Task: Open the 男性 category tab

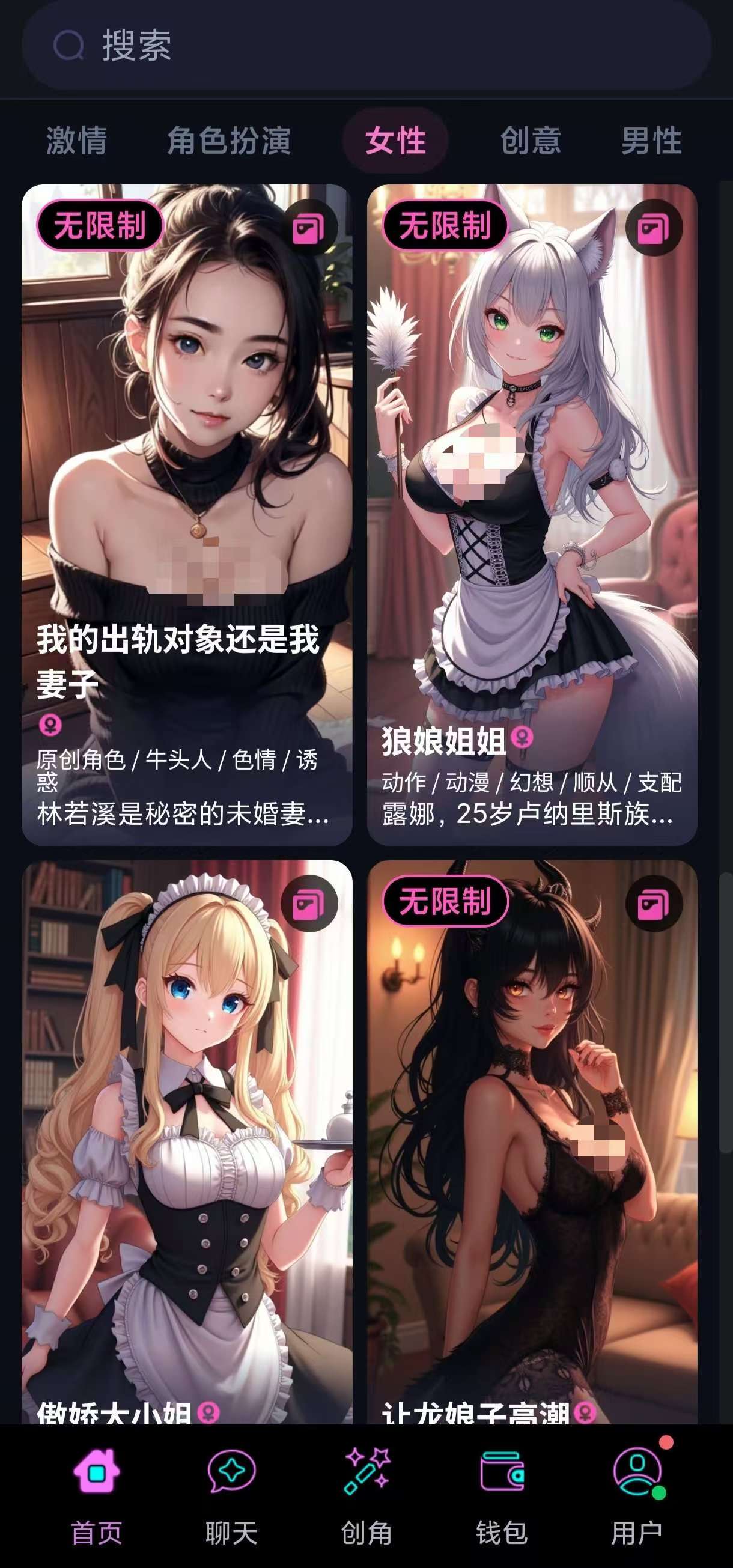Action: (651, 141)
